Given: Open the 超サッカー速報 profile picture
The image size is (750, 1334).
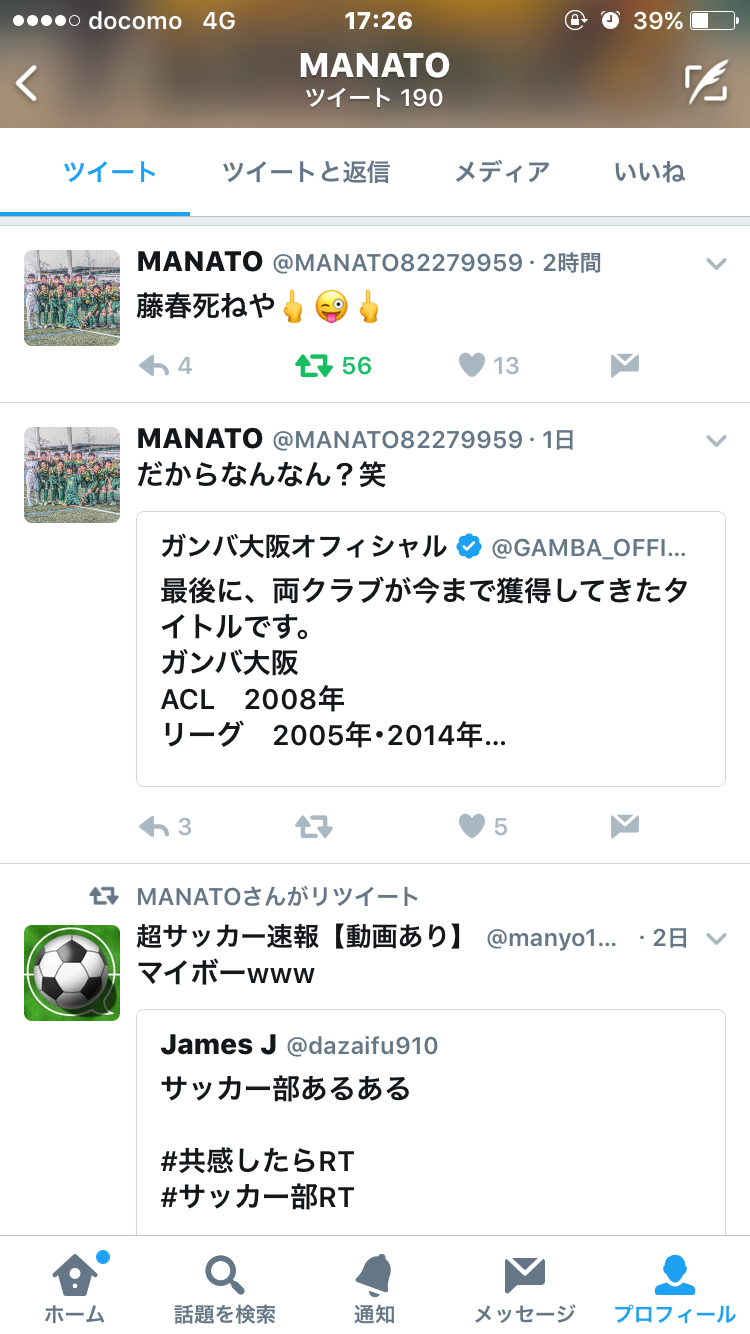Looking at the screenshot, I should click(x=72, y=973).
